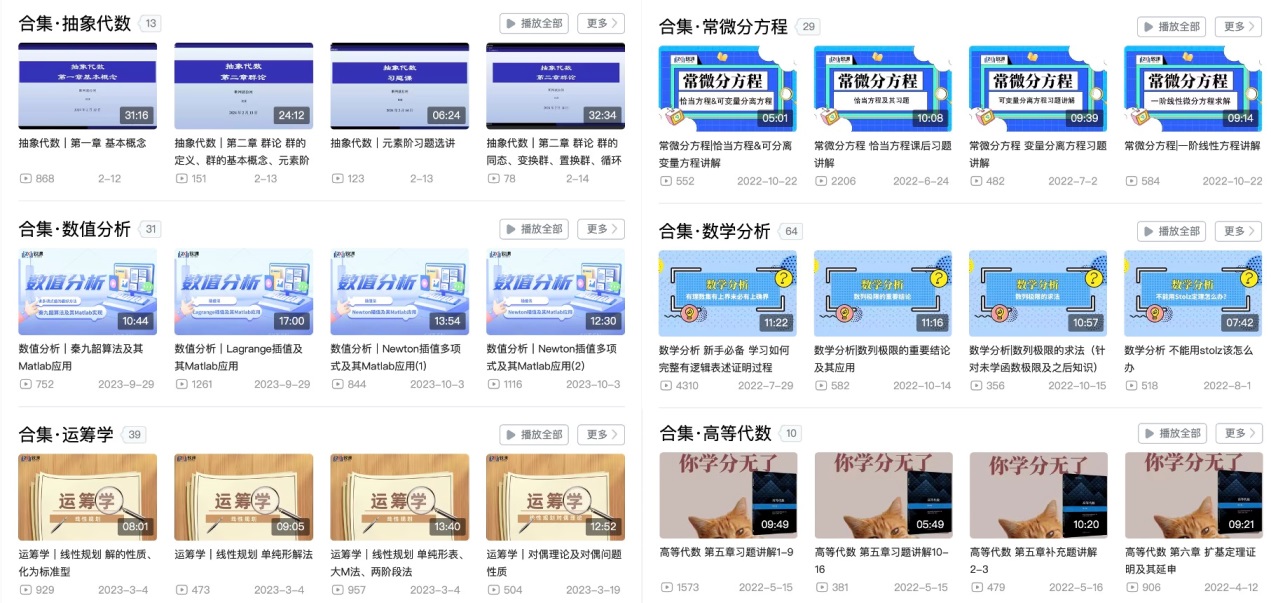Play all videos in 高等代数 collection
The width and height of the screenshot is (1271, 603).
coord(1171,433)
